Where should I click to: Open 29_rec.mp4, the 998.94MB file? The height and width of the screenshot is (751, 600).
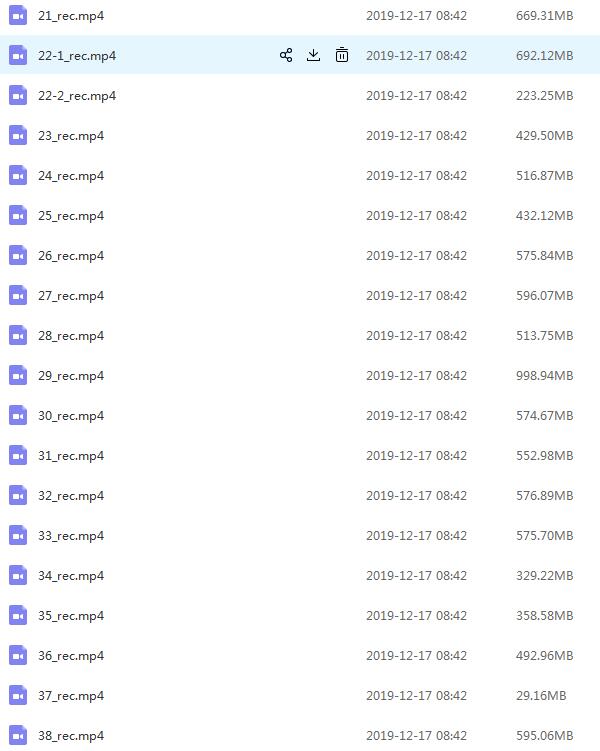[70, 376]
